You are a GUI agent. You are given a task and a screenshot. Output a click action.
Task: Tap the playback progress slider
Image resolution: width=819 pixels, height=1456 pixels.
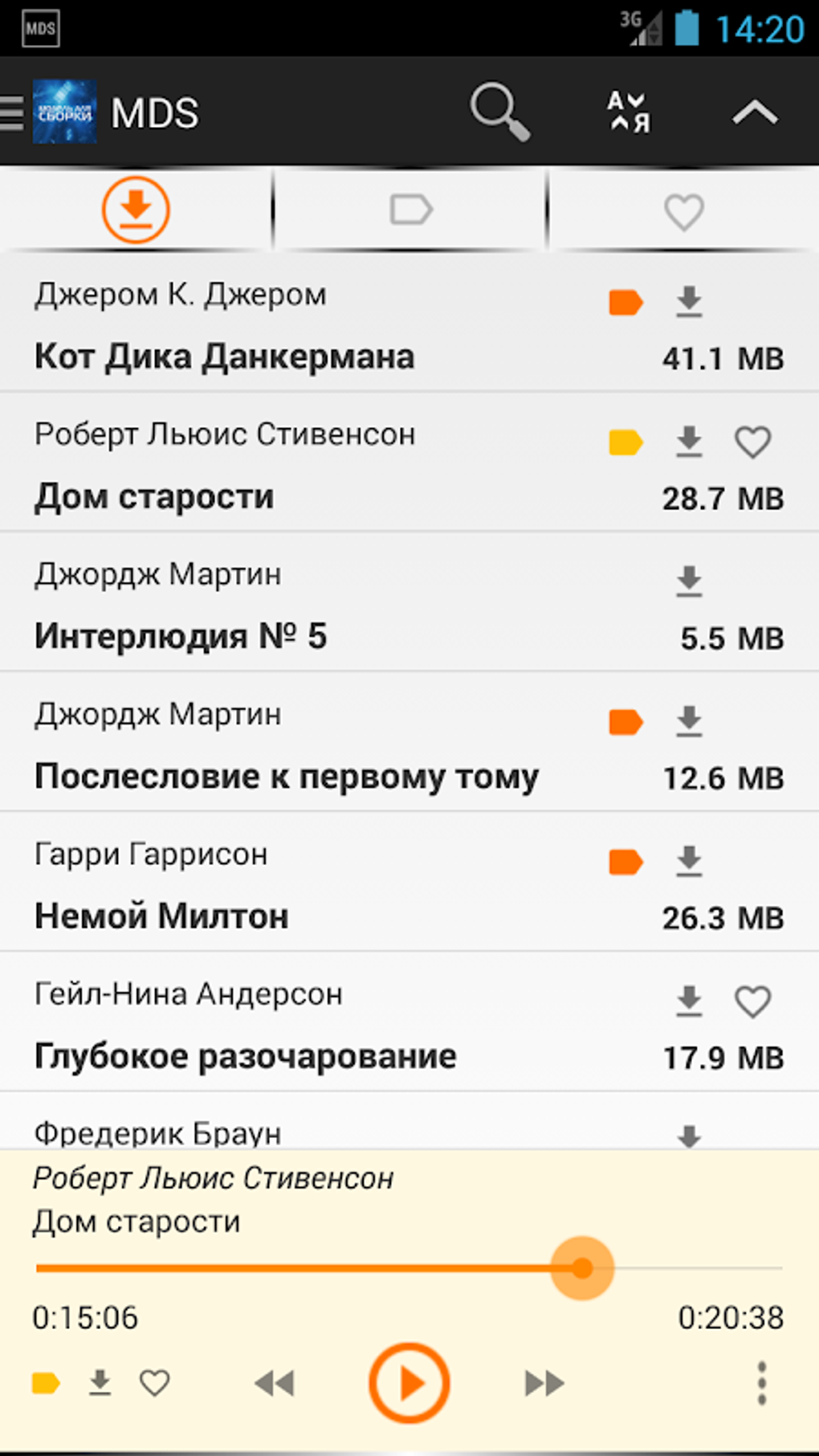(409, 1268)
